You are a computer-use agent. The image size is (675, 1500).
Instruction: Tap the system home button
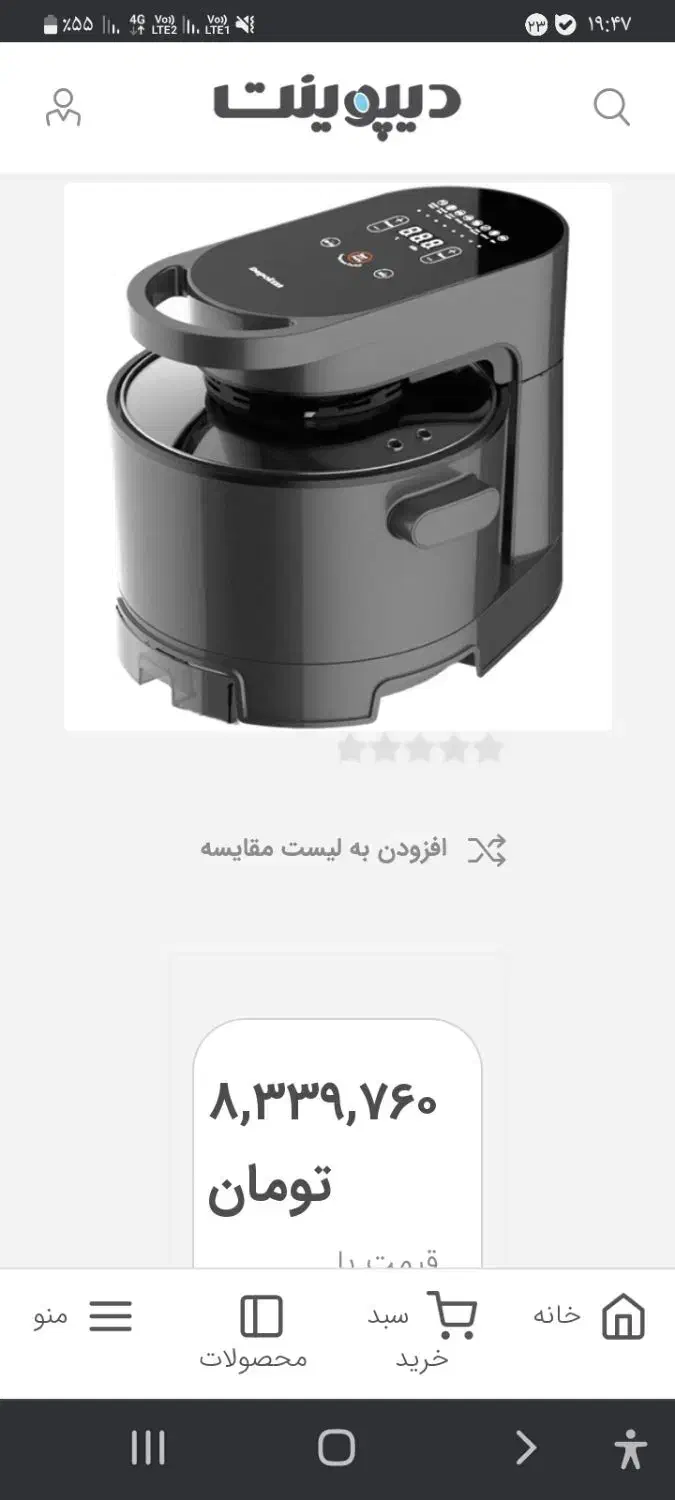pyautogui.click(x=337, y=1447)
